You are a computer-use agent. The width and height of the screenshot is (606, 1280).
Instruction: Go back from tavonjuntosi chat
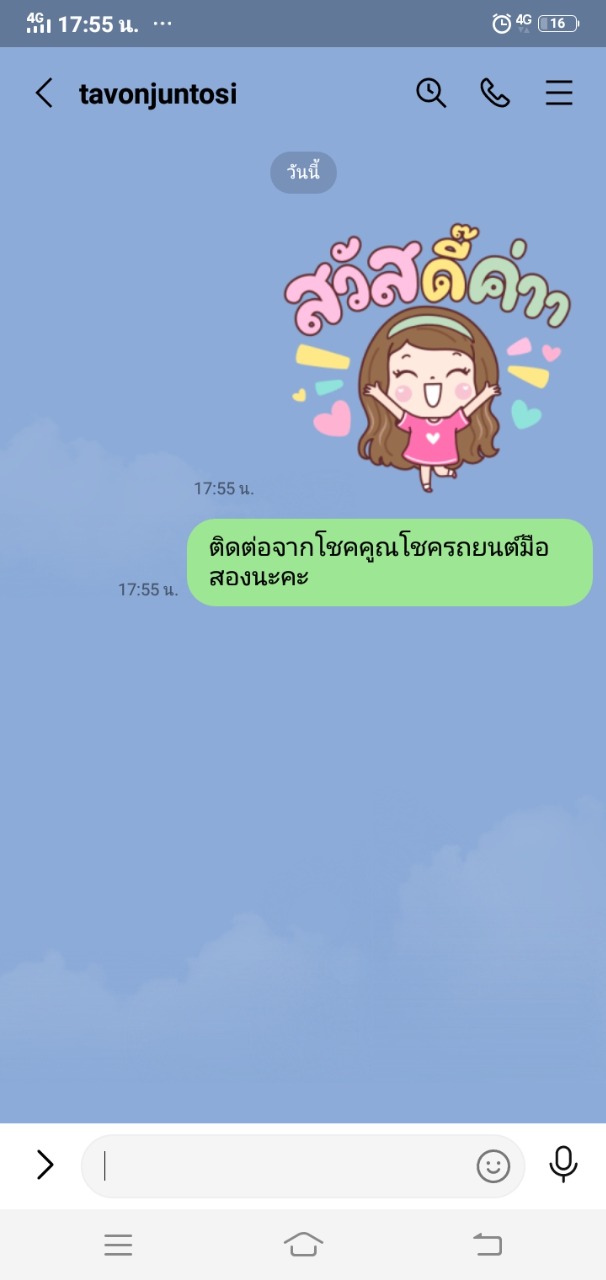click(x=44, y=94)
